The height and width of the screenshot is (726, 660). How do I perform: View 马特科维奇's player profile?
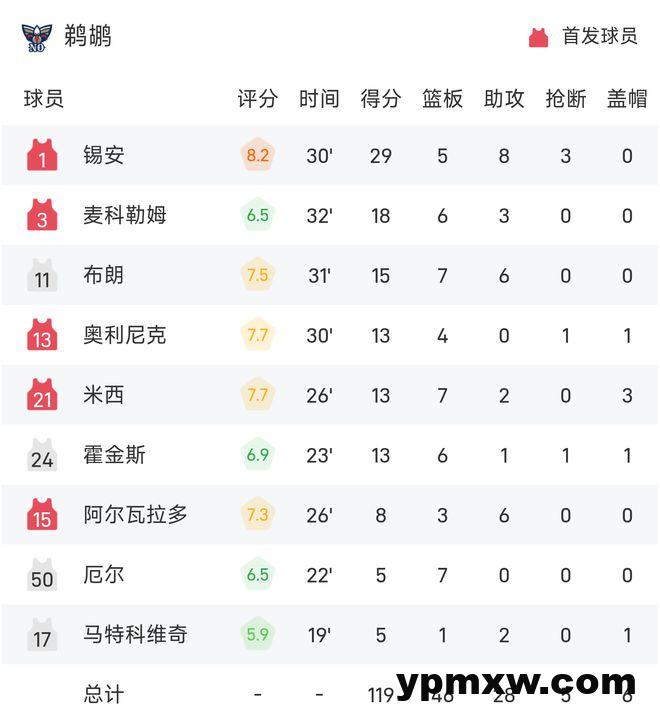click(x=135, y=635)
